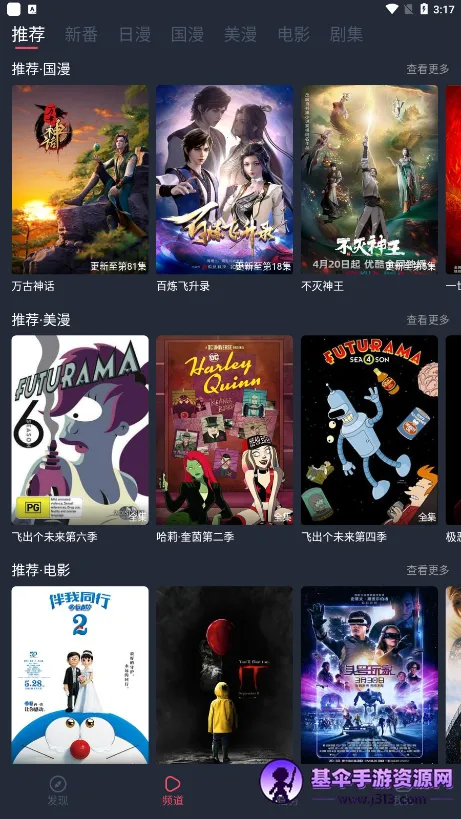Switch to the 新番 tab
The height and width of the screenshot is (819, 461).
point(81,34)
